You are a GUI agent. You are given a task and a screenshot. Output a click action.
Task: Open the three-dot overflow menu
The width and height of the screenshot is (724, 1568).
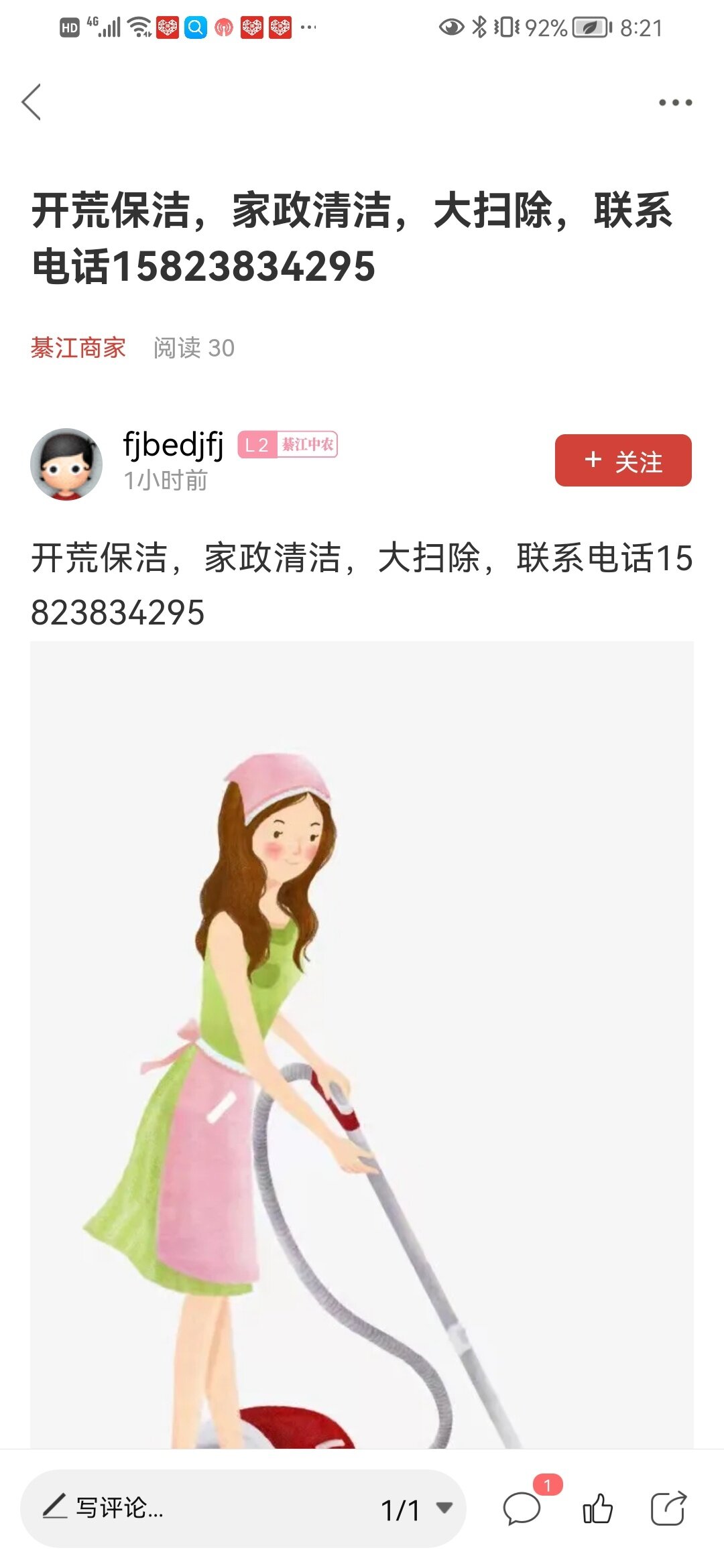tap(675, 103)
